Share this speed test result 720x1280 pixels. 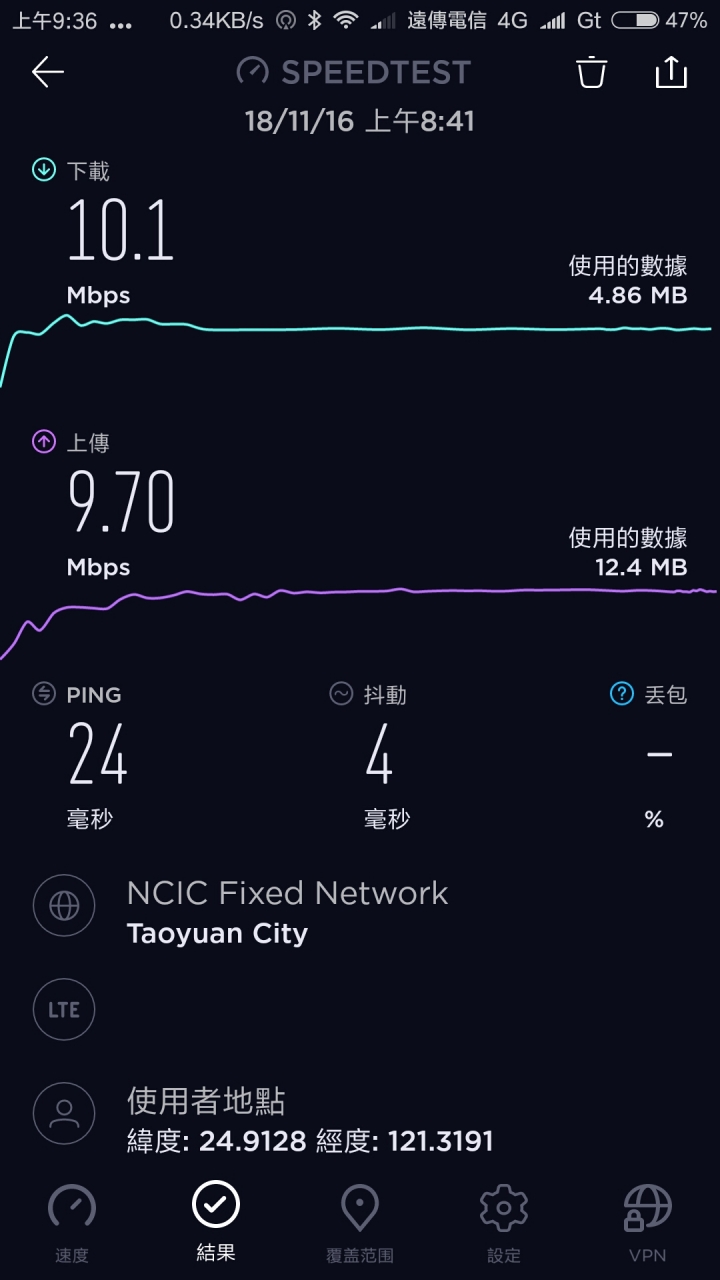coord(671,72)
